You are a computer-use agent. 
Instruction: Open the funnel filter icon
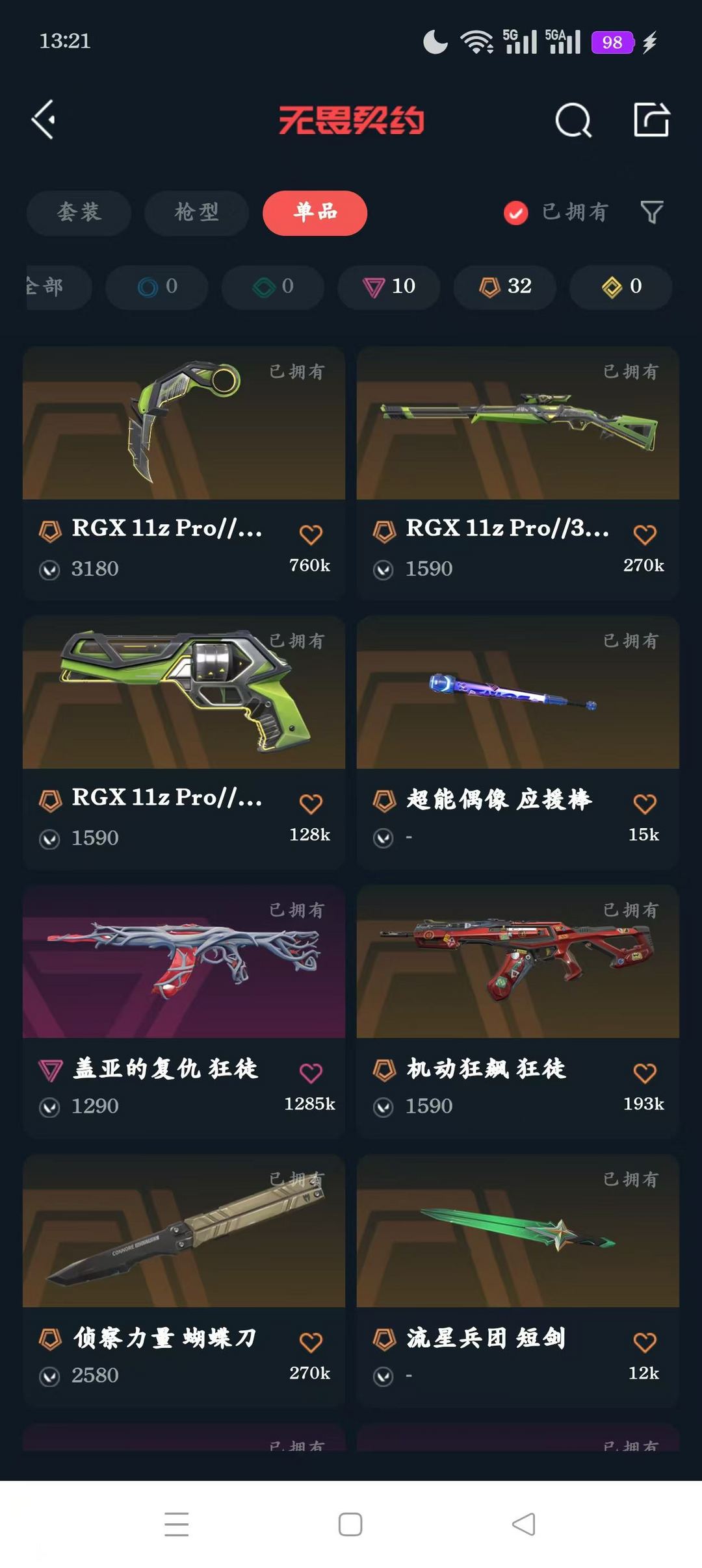(x=651, y=212)
